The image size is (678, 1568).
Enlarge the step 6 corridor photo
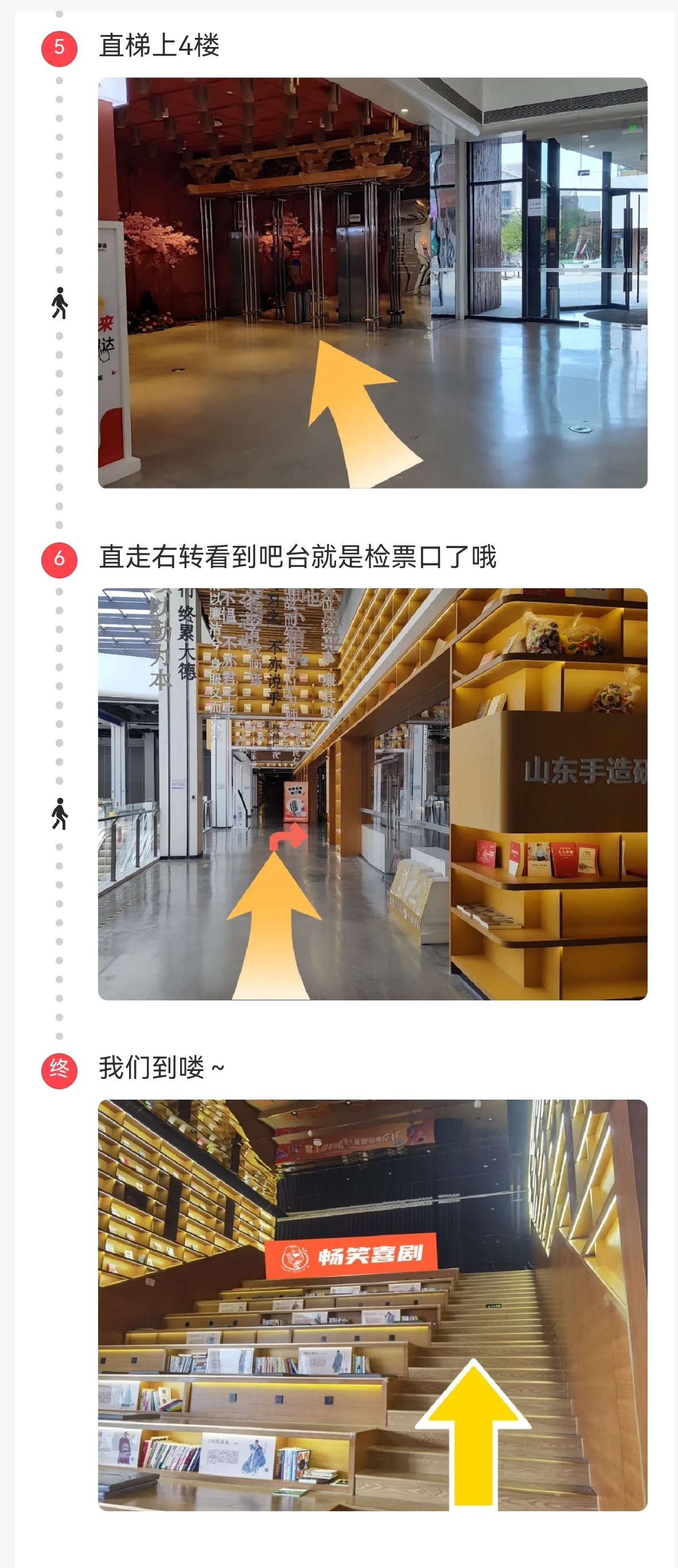point(372,793)
